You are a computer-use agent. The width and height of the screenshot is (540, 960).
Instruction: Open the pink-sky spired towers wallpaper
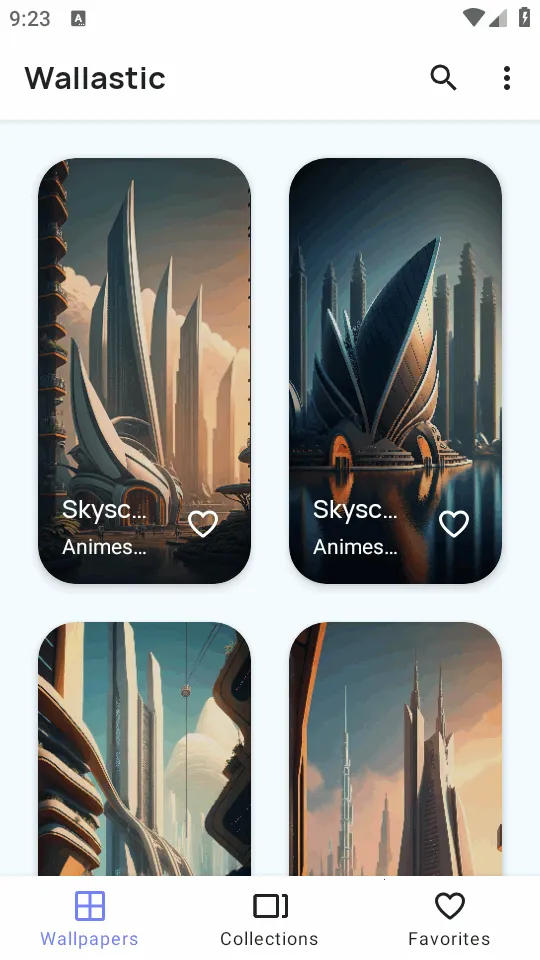[396, 749]
